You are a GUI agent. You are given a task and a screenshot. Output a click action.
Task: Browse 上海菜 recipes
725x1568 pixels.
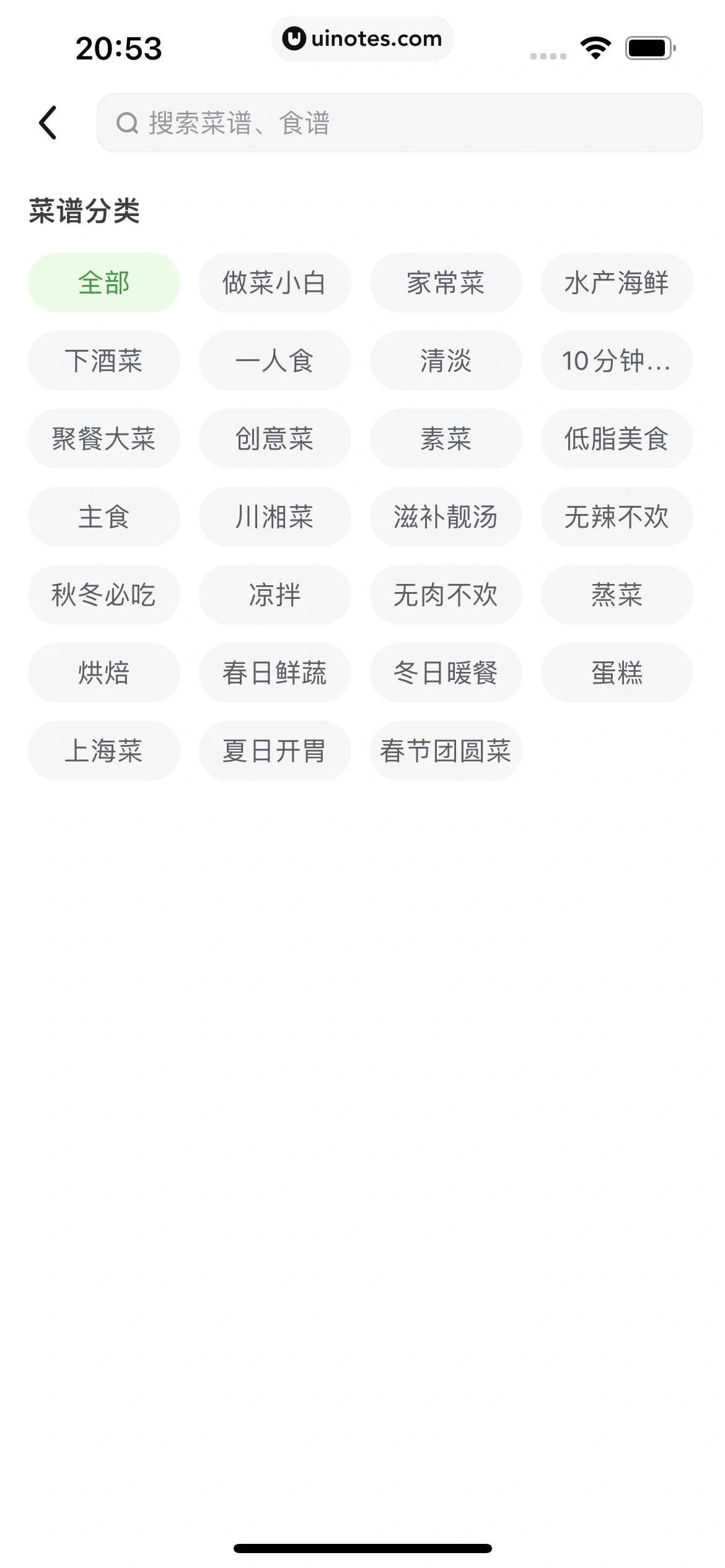click(x=104, y=751)
